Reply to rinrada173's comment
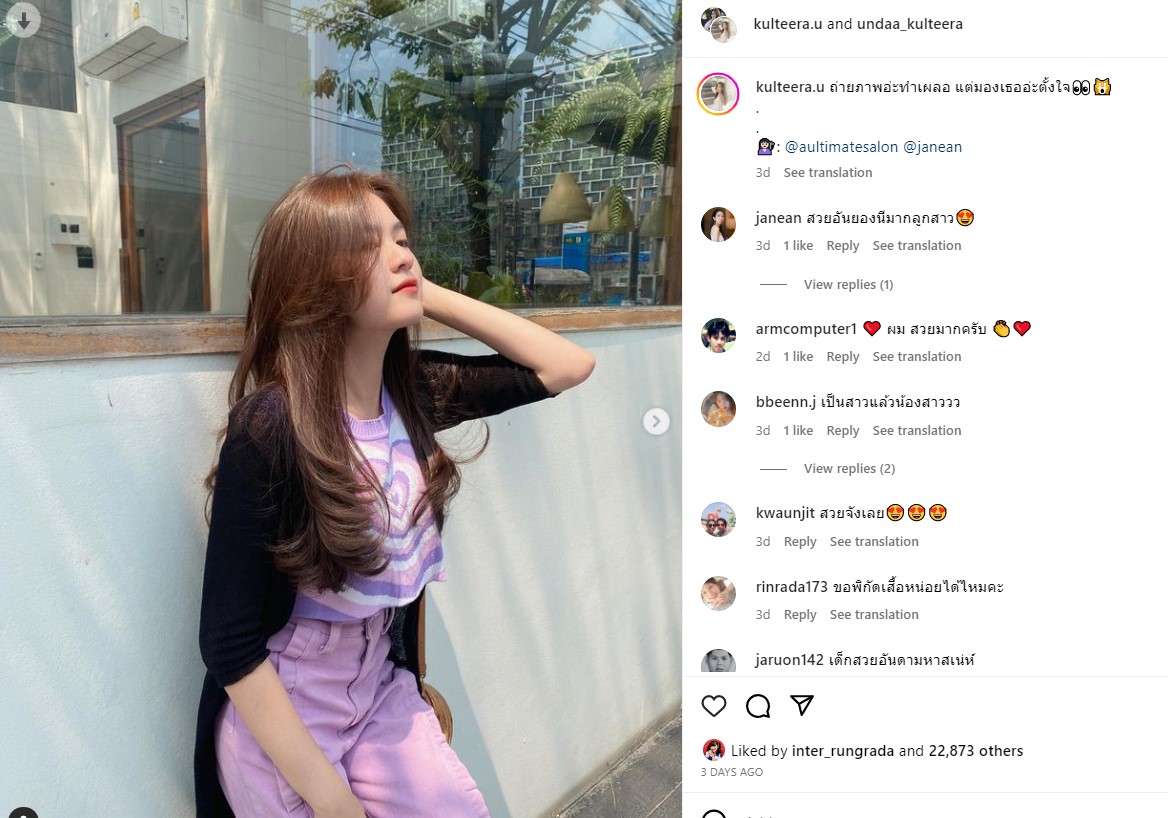 (x=799, y=615)
